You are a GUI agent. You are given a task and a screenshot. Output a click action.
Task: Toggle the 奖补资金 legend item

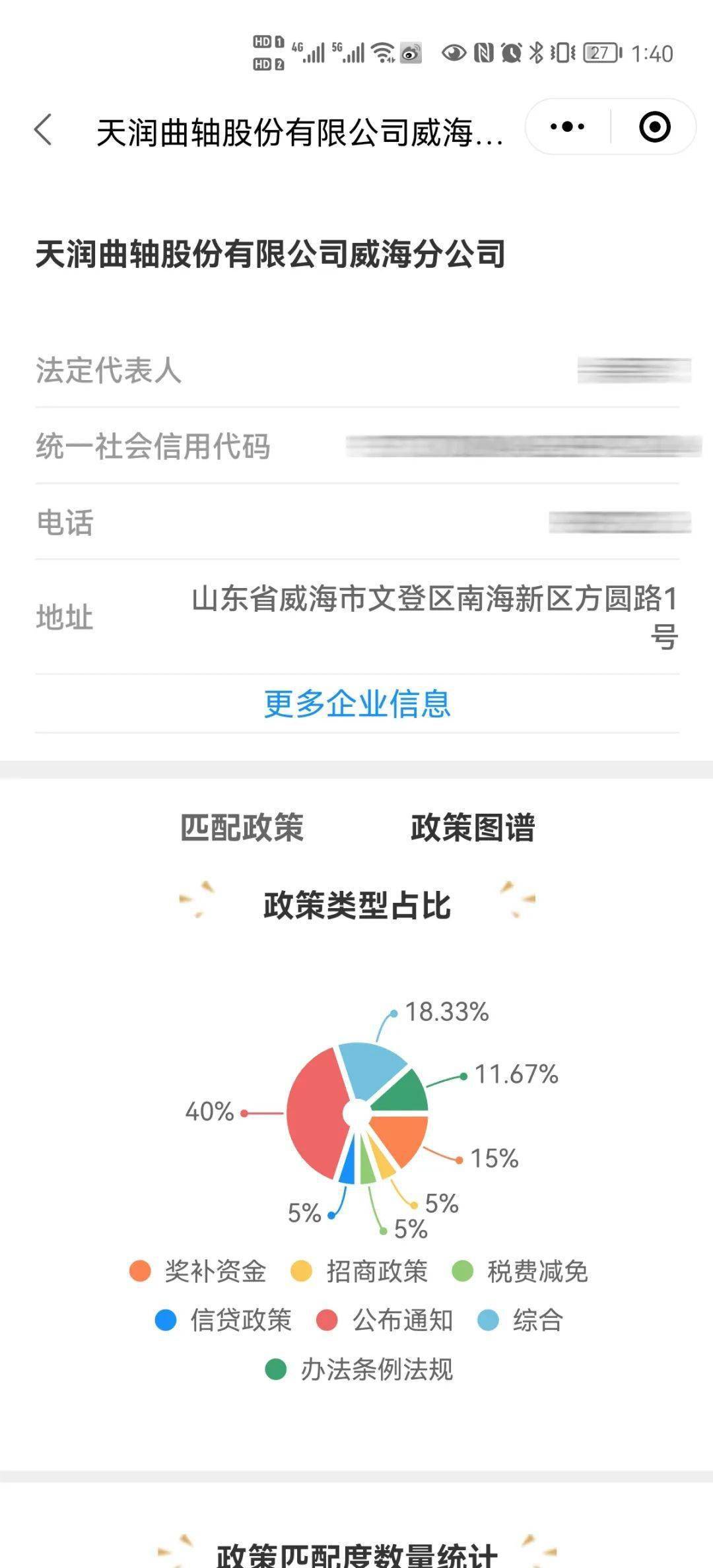(x=198, y=1271)
